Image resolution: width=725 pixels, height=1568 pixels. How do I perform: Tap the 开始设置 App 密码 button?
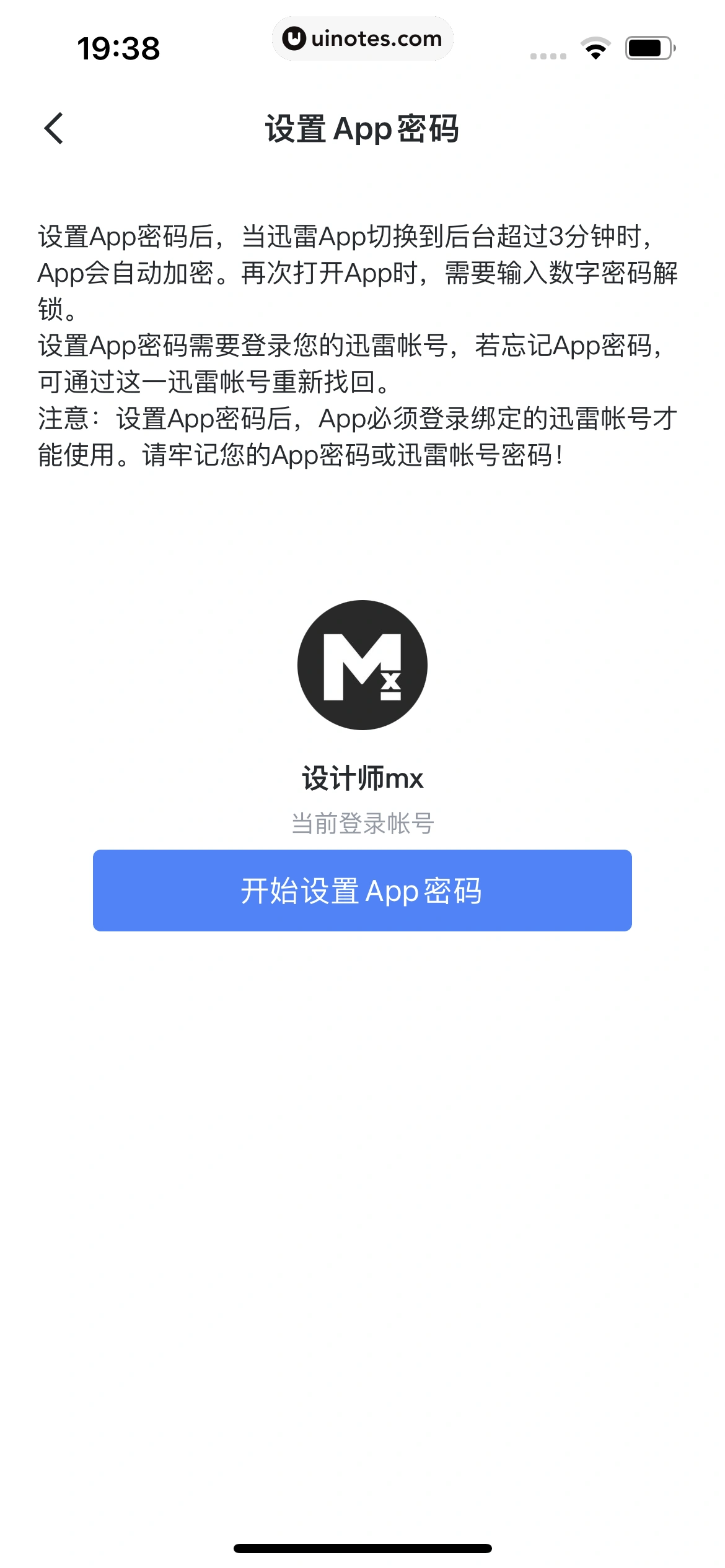click(362, 890)
